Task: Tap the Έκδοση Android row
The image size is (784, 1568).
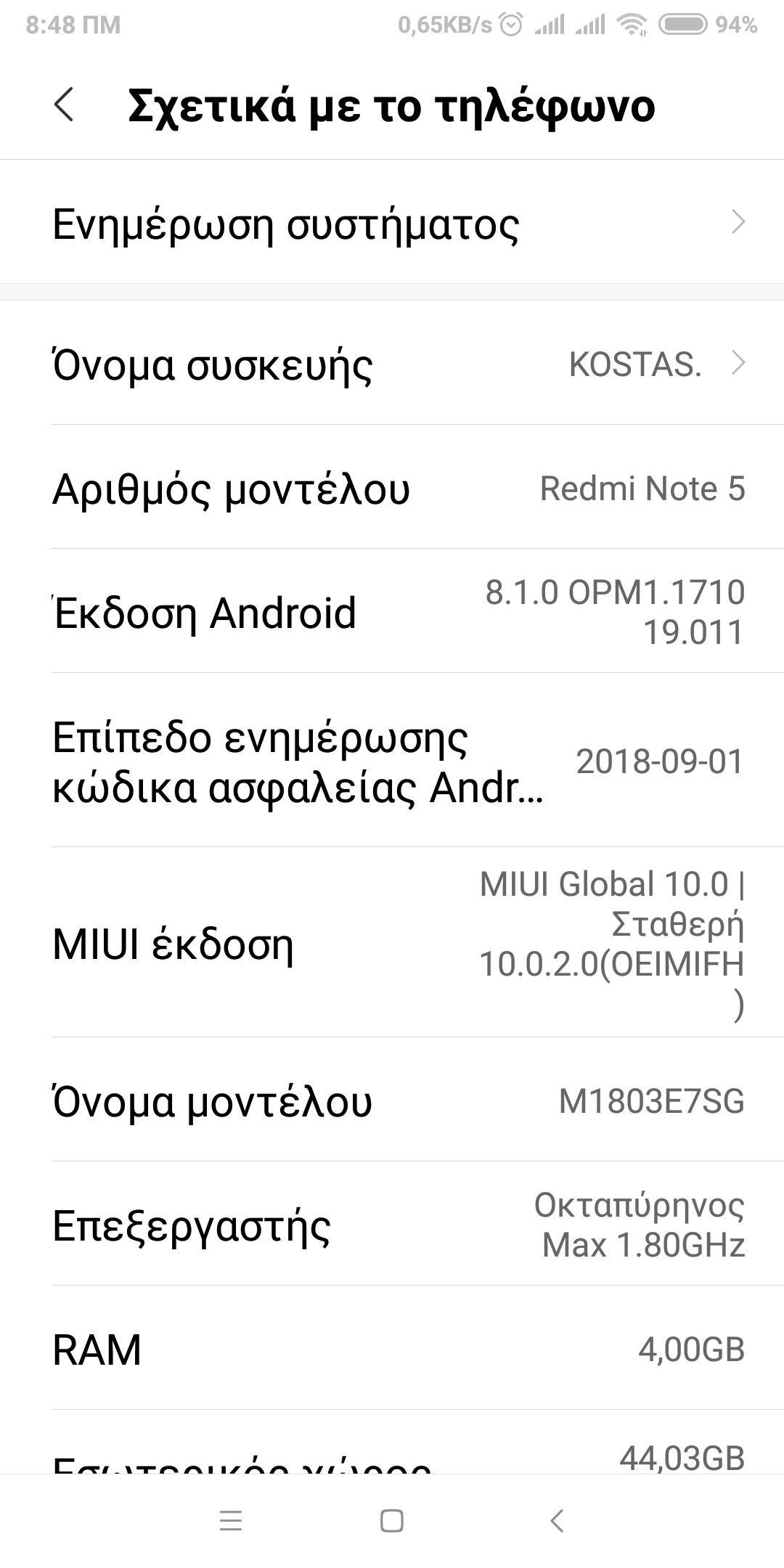Action: (392, 612)
